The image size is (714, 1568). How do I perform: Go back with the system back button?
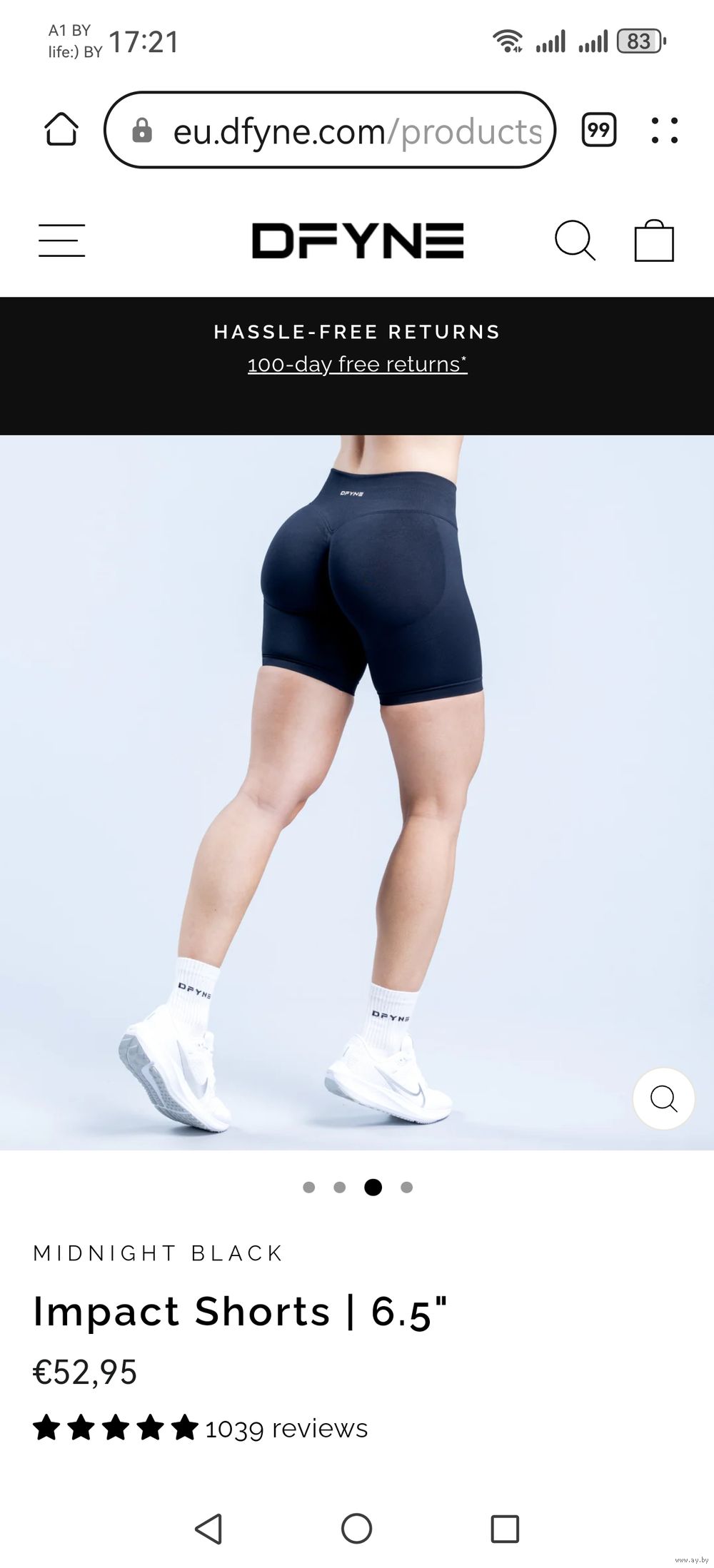coord(208,1529)
